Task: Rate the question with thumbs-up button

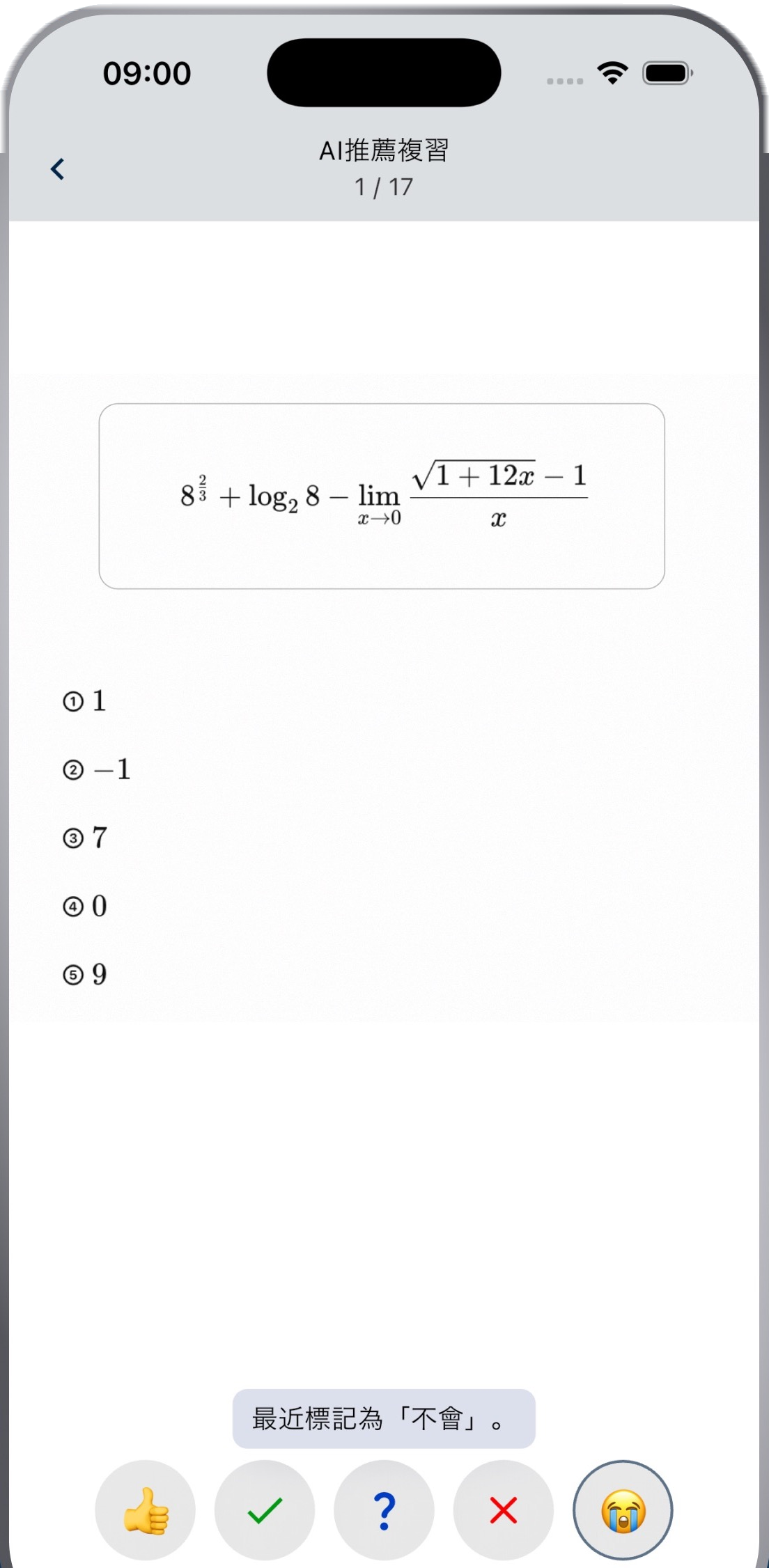Action: [x=145, y=1510]
